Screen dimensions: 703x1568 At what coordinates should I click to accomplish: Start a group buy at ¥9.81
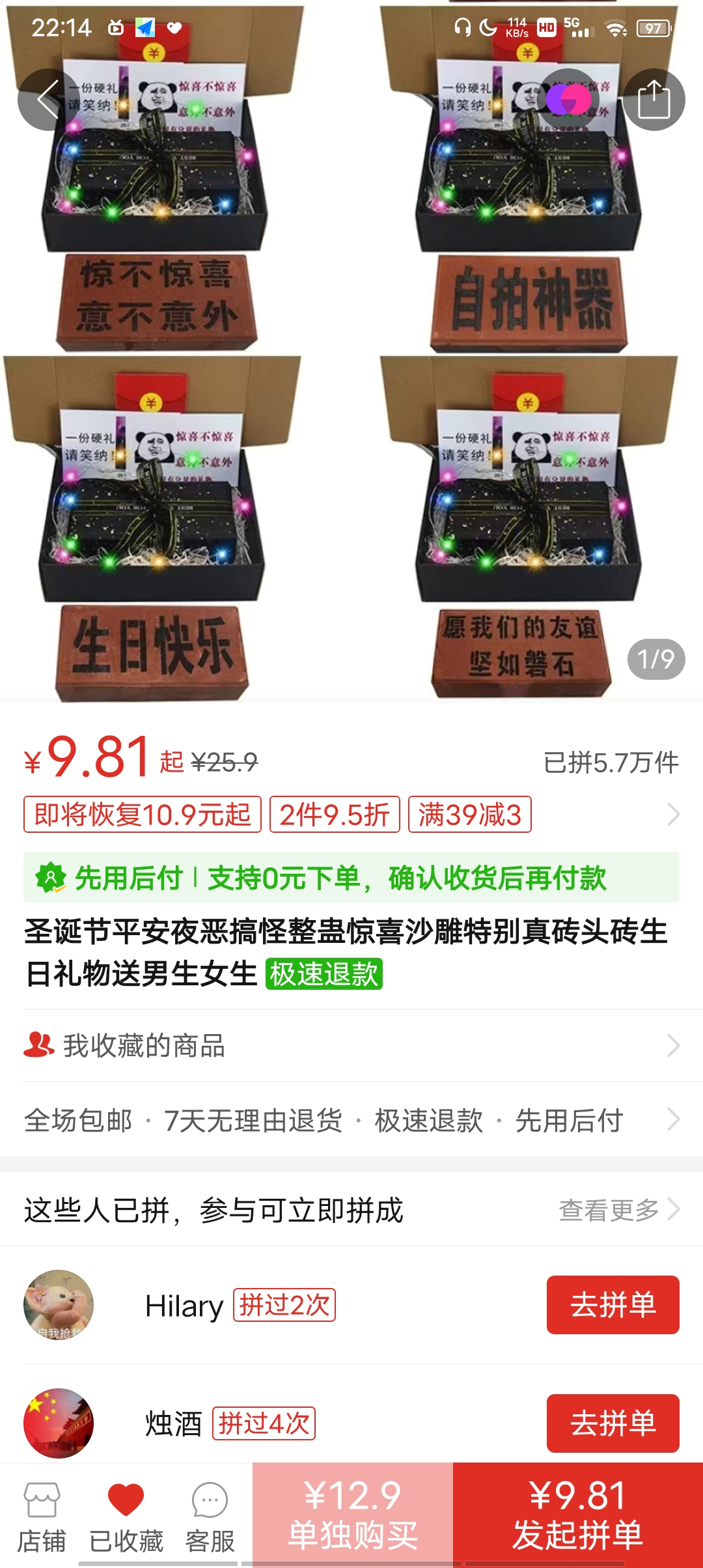(577, 1515)
